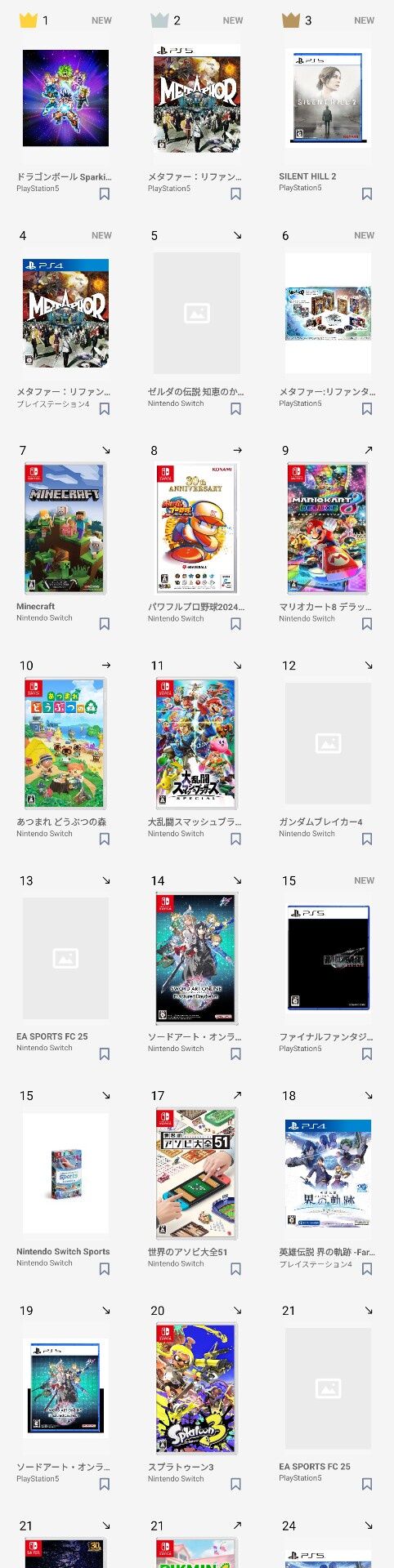Bookmark Minecraft

click(105, 624)
